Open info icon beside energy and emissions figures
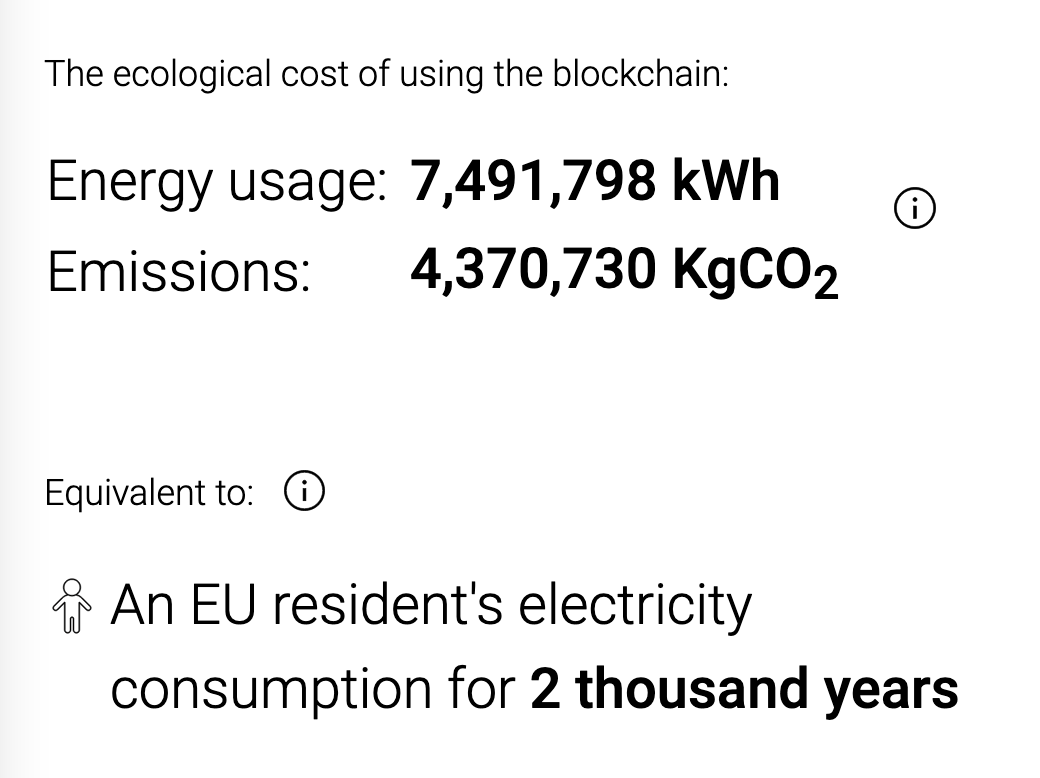This screenshot has height=778, width=1040. [x=914, y=210]
